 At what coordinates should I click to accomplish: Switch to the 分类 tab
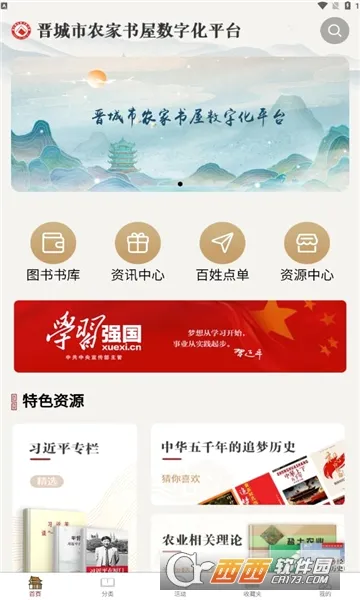[108, 586]
